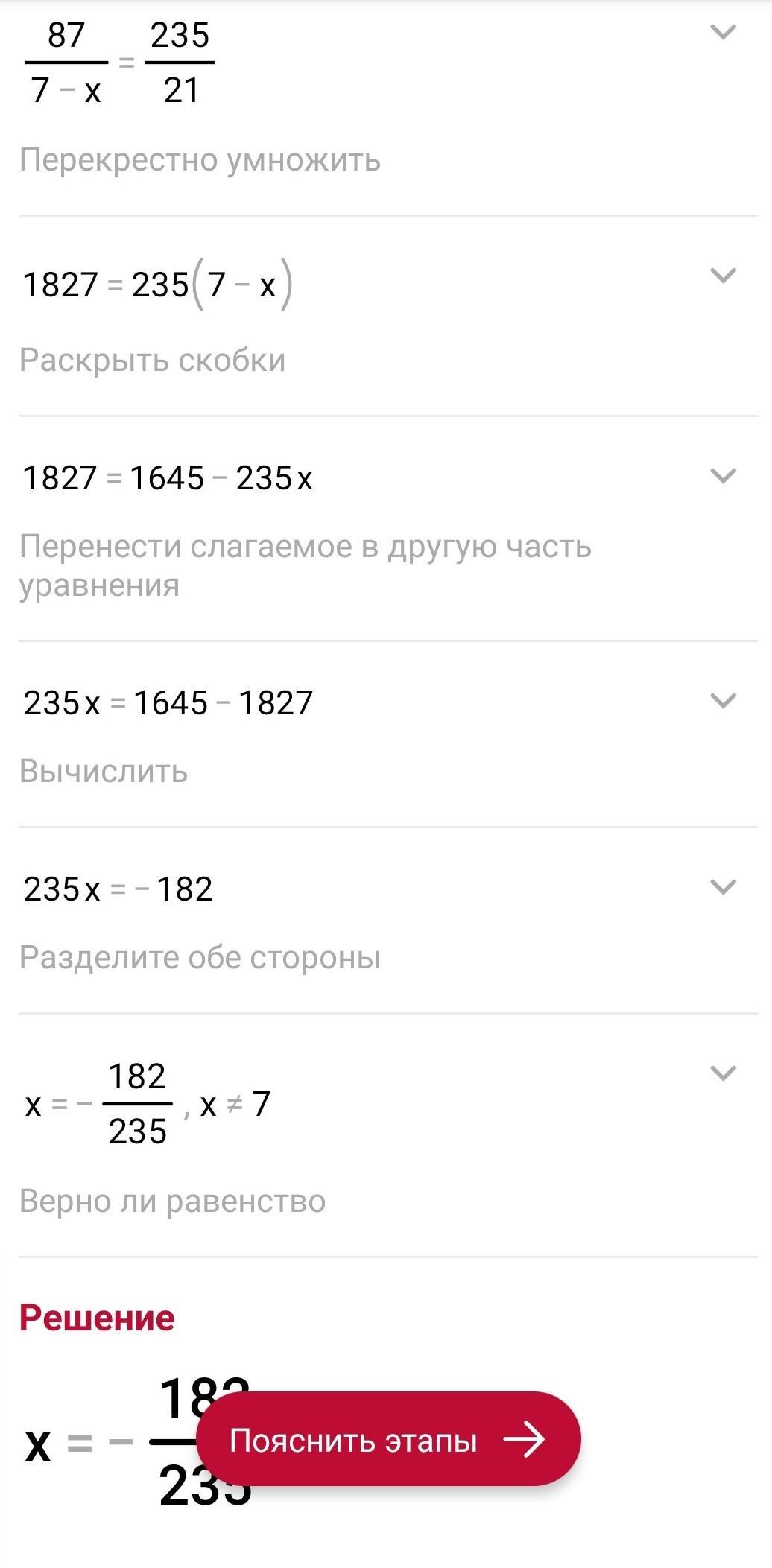This screenshot has width=772, height=1568.
Task: Expand the "Перекрестно умножить" step
Action: tap(723, 33)
